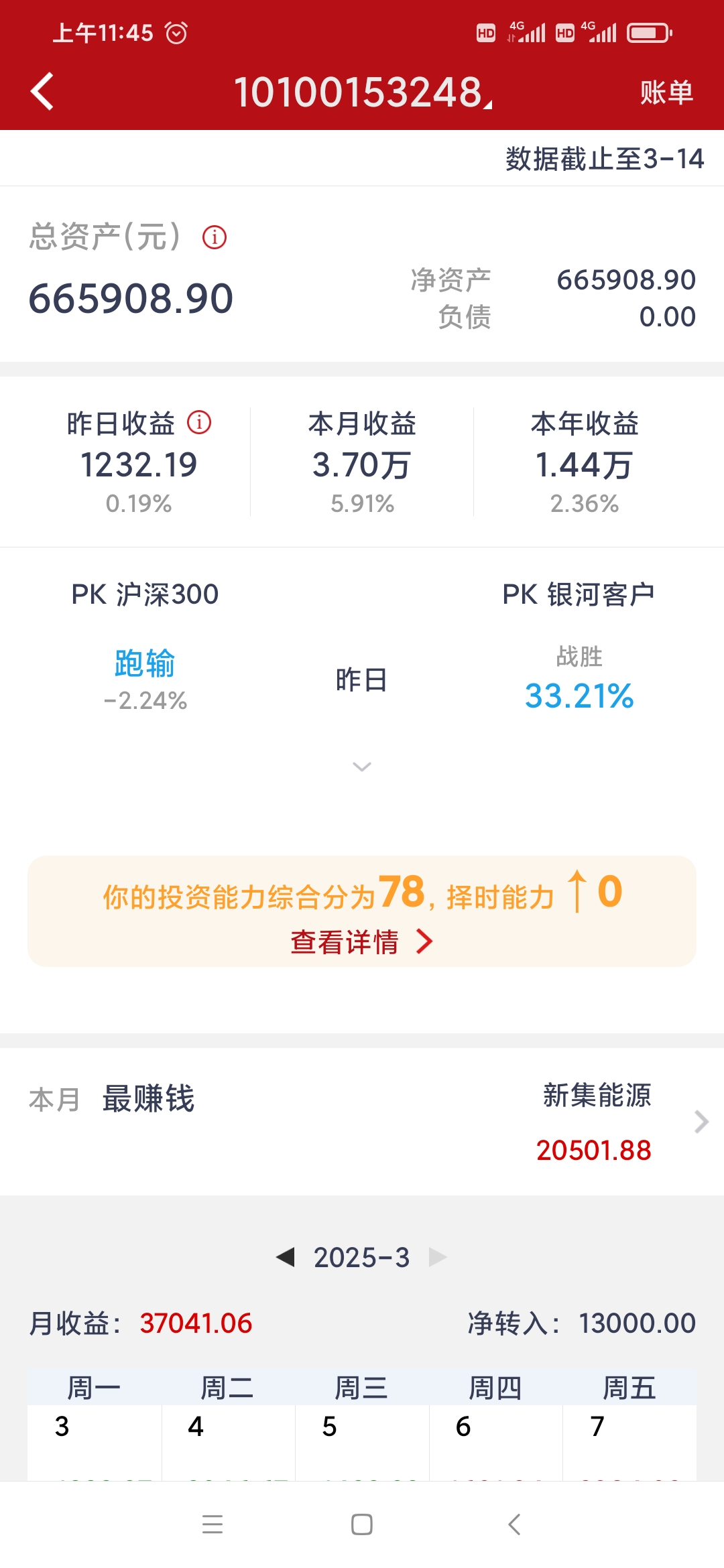This screenshot has height=1568, width=724.
Task: Tap info icon beside 昨日收益
Action: (199, 423)
